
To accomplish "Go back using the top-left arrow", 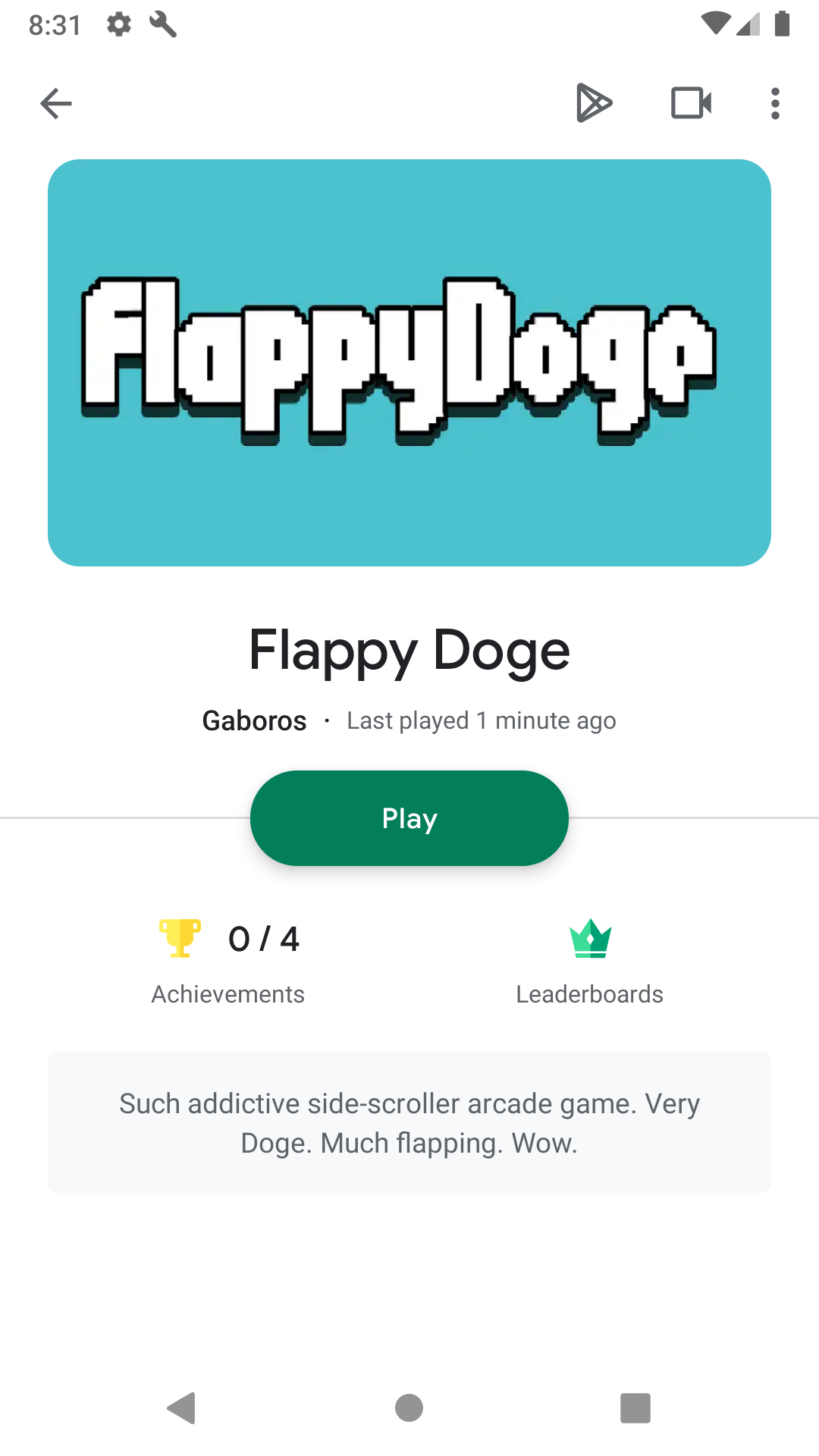I will (x=56, y=104).
